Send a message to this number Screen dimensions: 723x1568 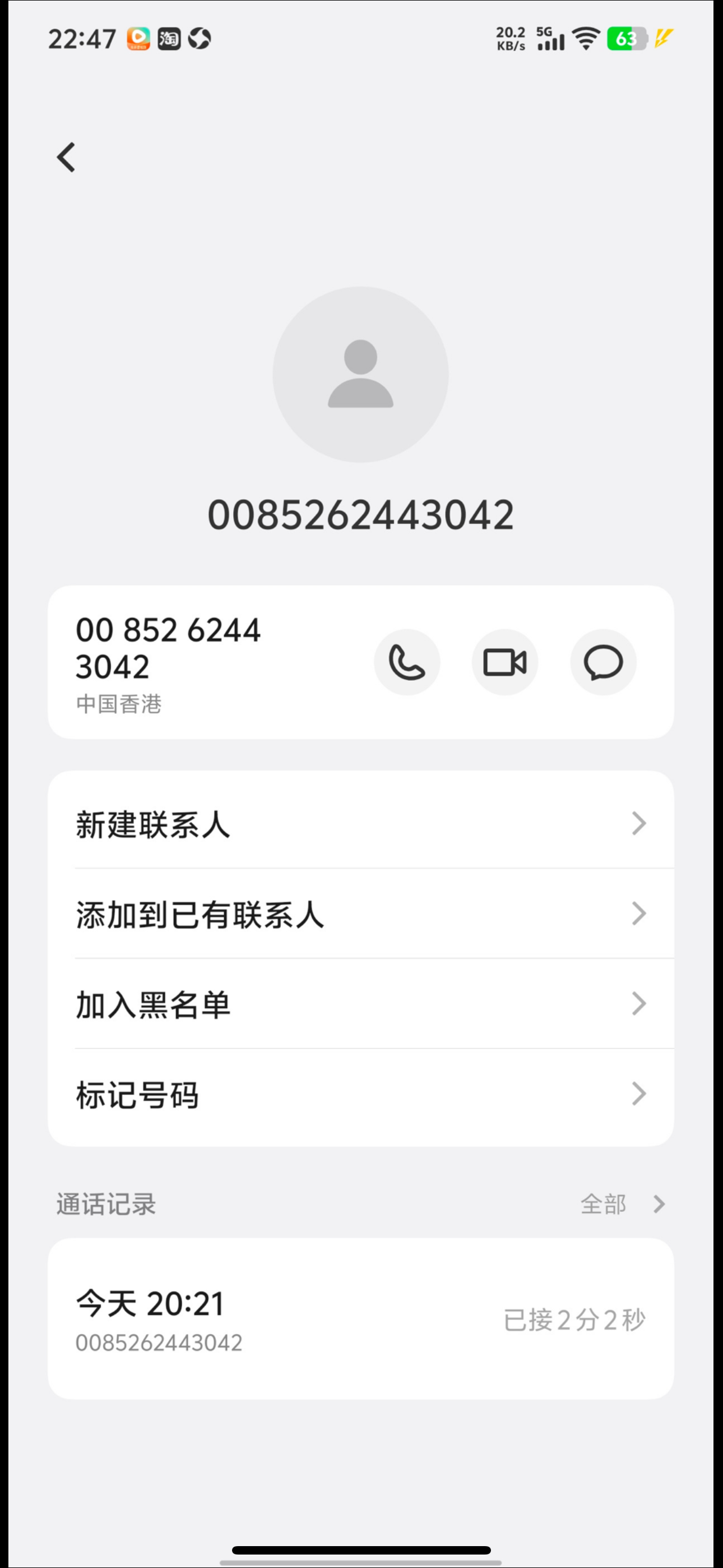[603, 662]
